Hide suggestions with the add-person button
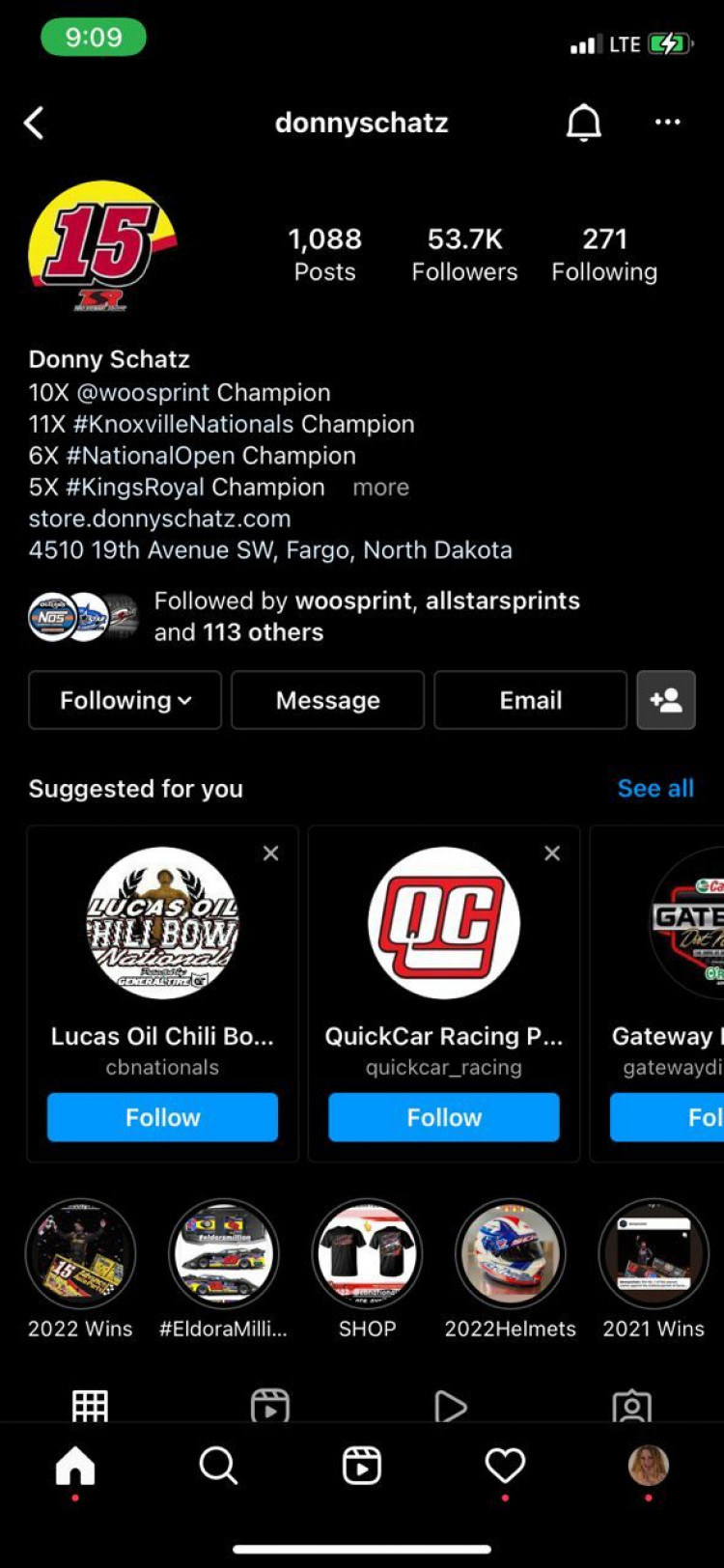Image resolution: width=724 pixels, height=1568 pixels. 666,700
